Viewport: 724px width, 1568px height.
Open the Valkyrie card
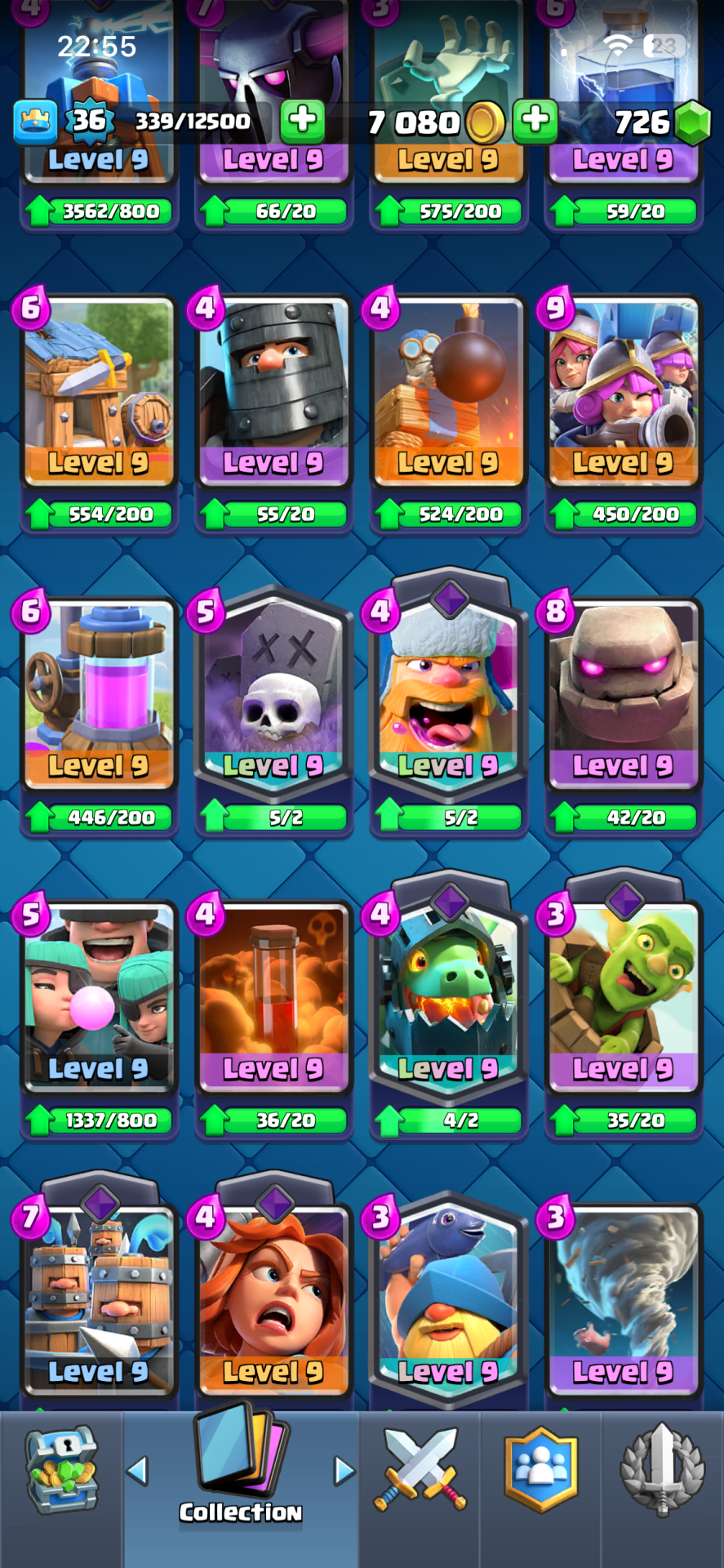273,1298
